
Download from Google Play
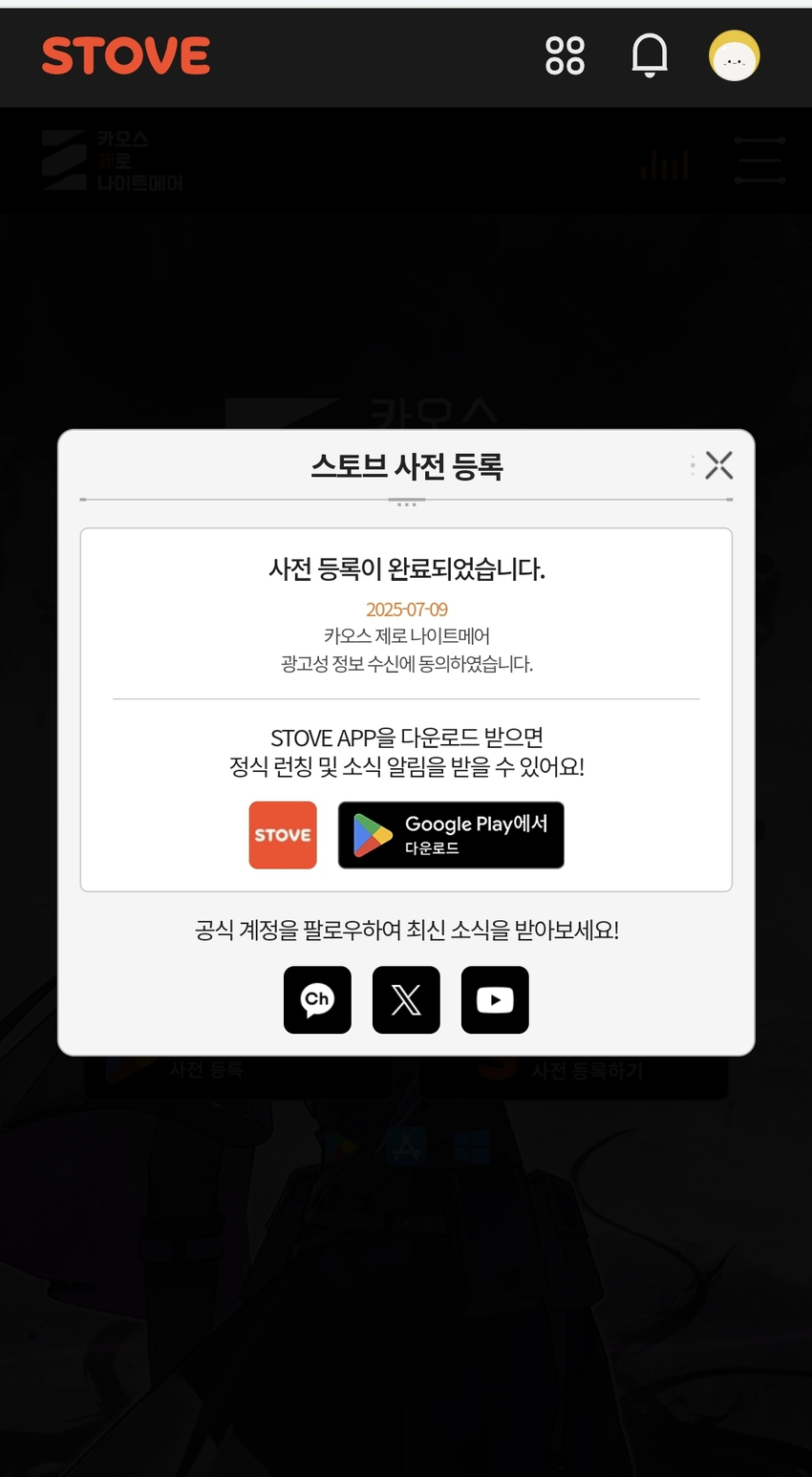click(451, 835)
